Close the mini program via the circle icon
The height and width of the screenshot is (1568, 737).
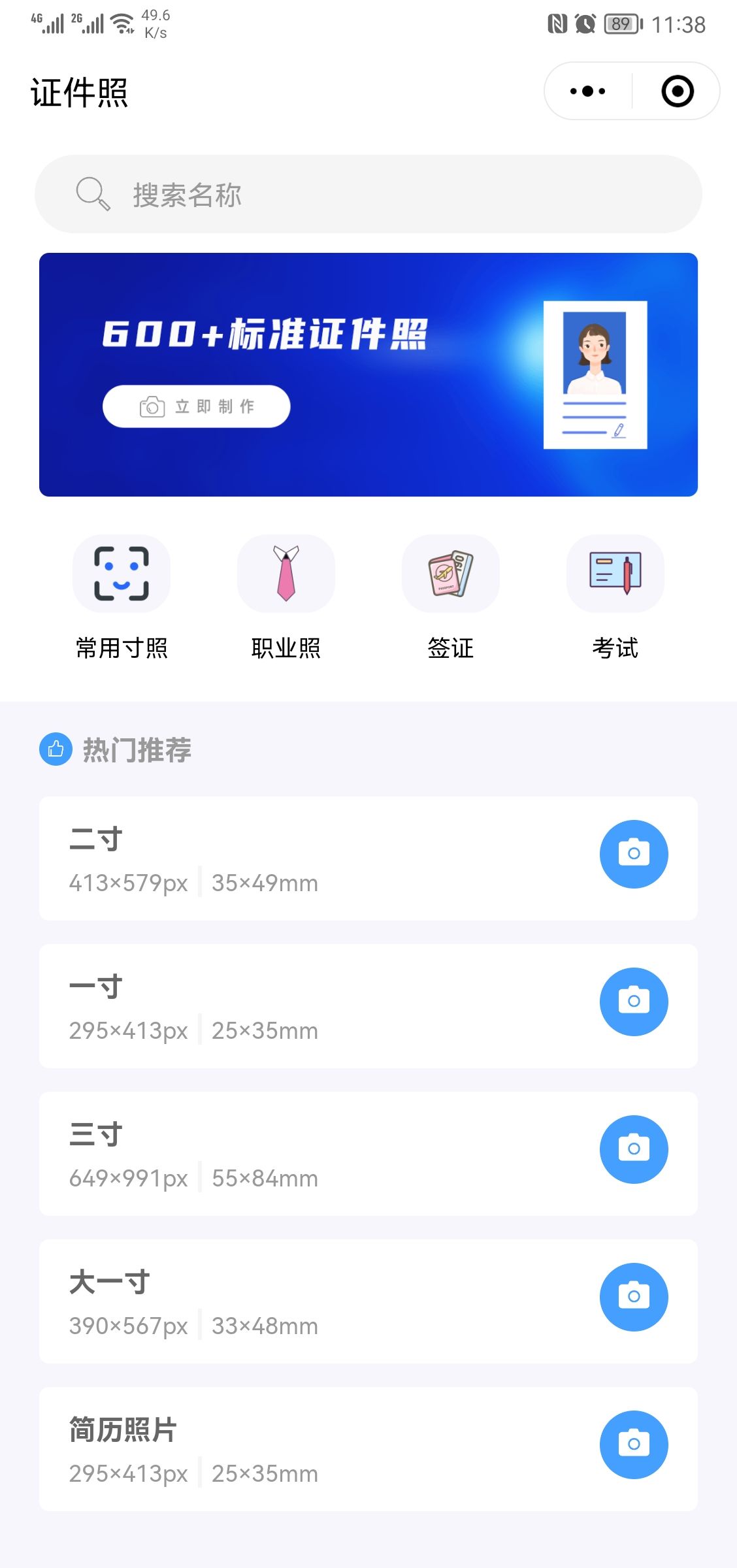coord(677,91)
